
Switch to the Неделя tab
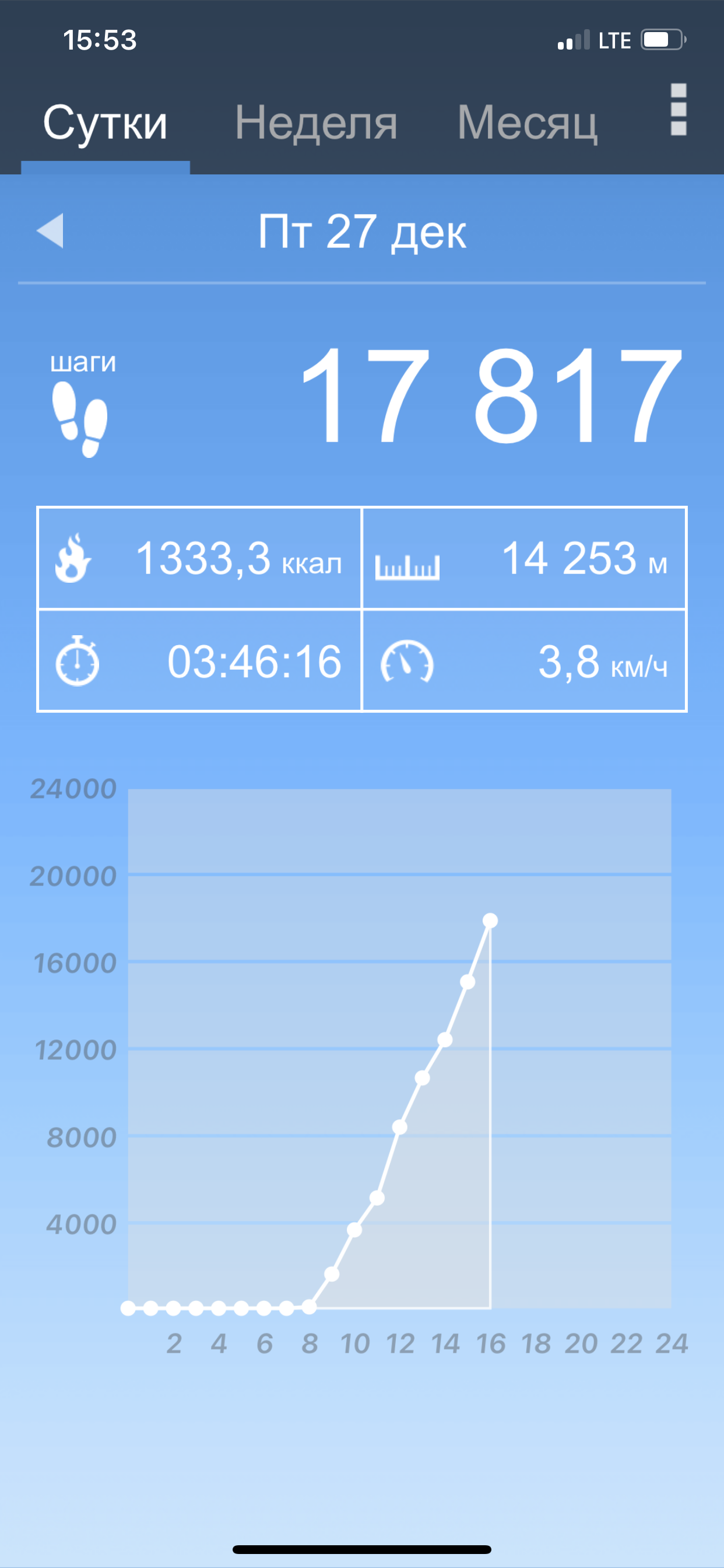[316, 123]
